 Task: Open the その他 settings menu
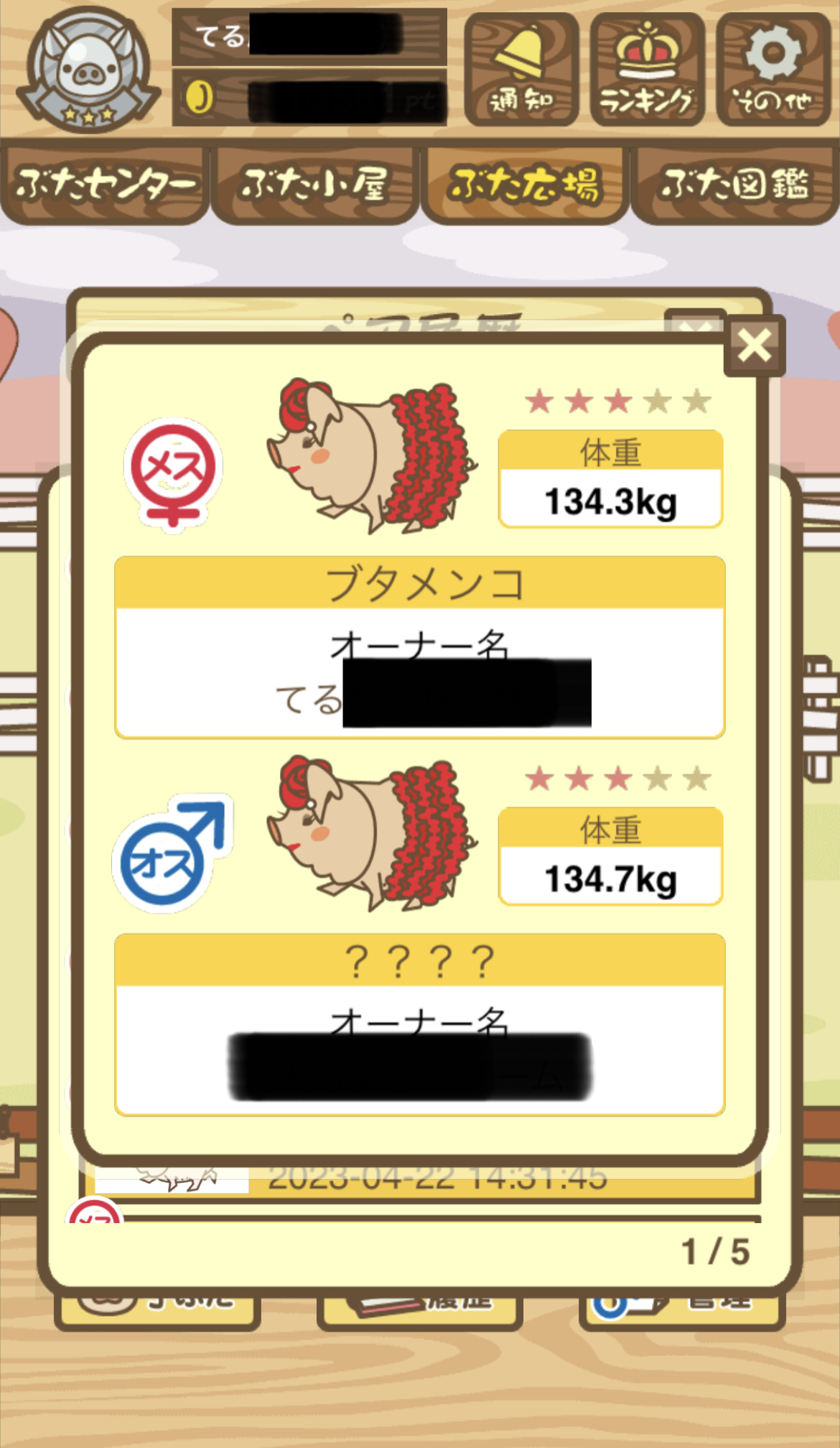pyautogui.click(x=773, y=70)
